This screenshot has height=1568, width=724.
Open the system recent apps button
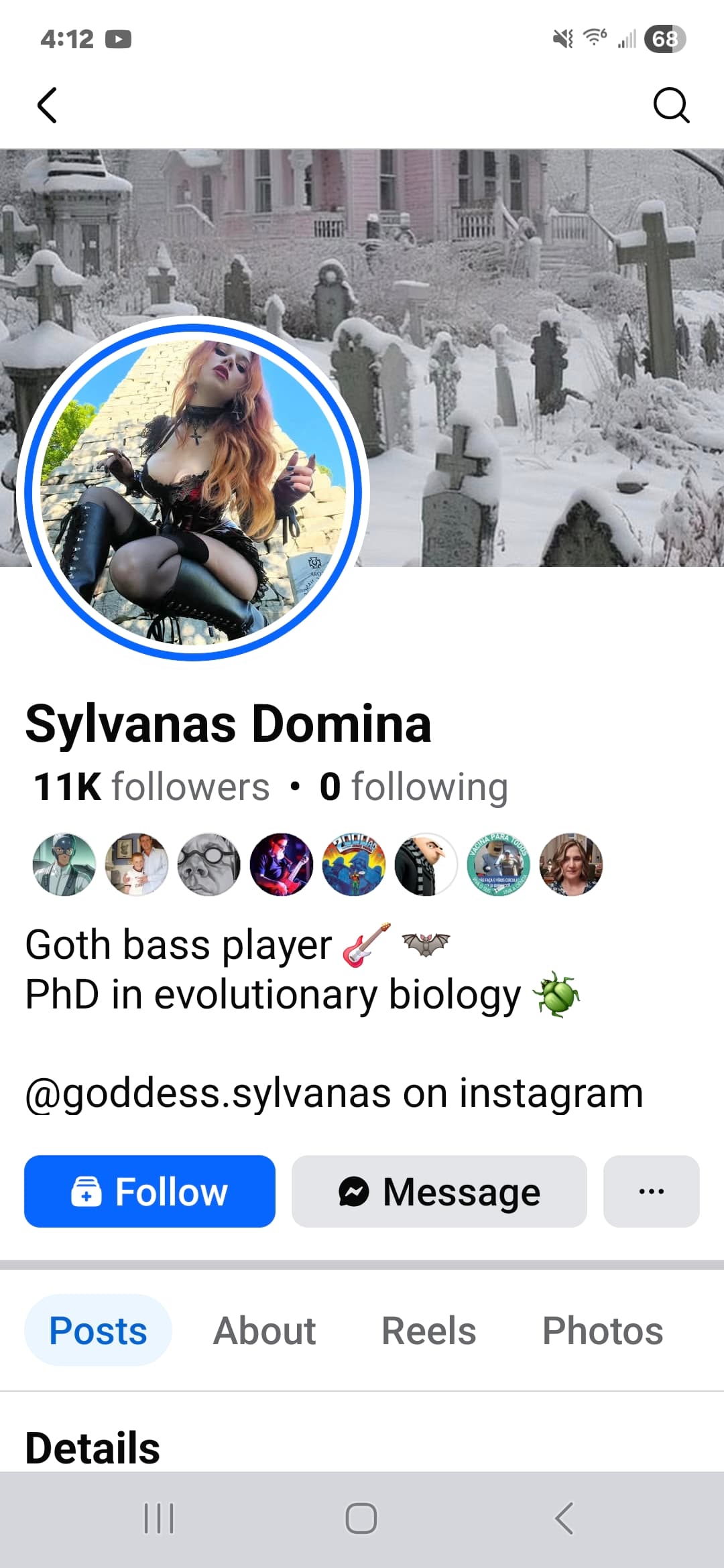tap(159, 1518)
